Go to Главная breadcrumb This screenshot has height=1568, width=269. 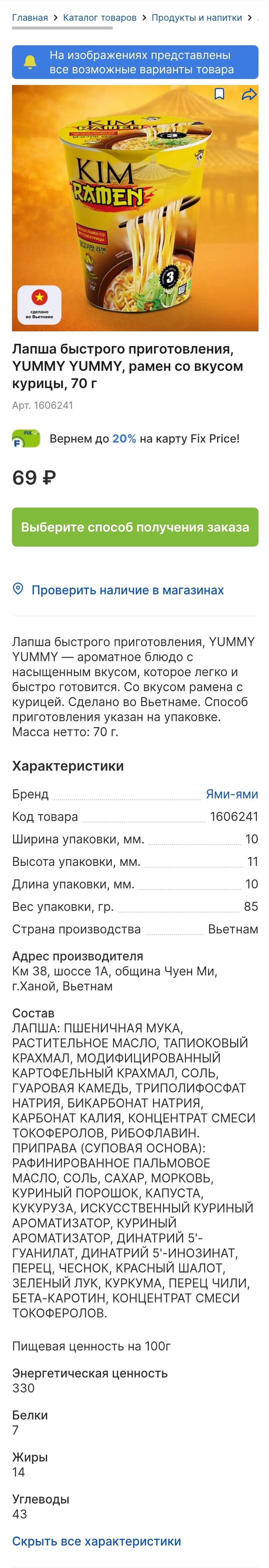coord(30,18)
